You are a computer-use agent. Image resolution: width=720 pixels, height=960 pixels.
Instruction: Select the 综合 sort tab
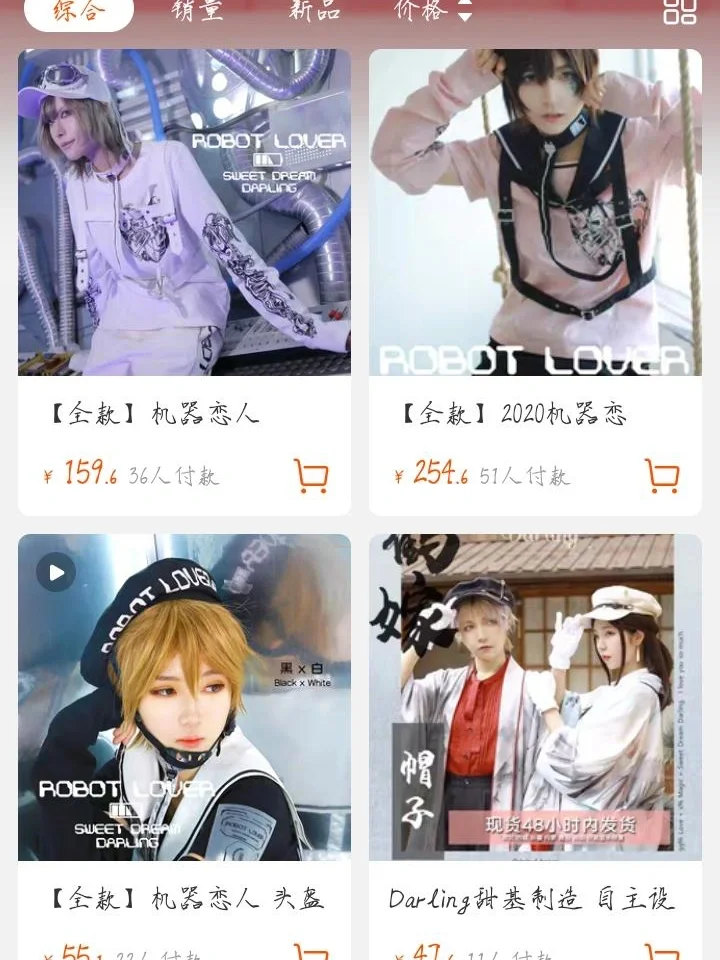[x=78, y=10]
